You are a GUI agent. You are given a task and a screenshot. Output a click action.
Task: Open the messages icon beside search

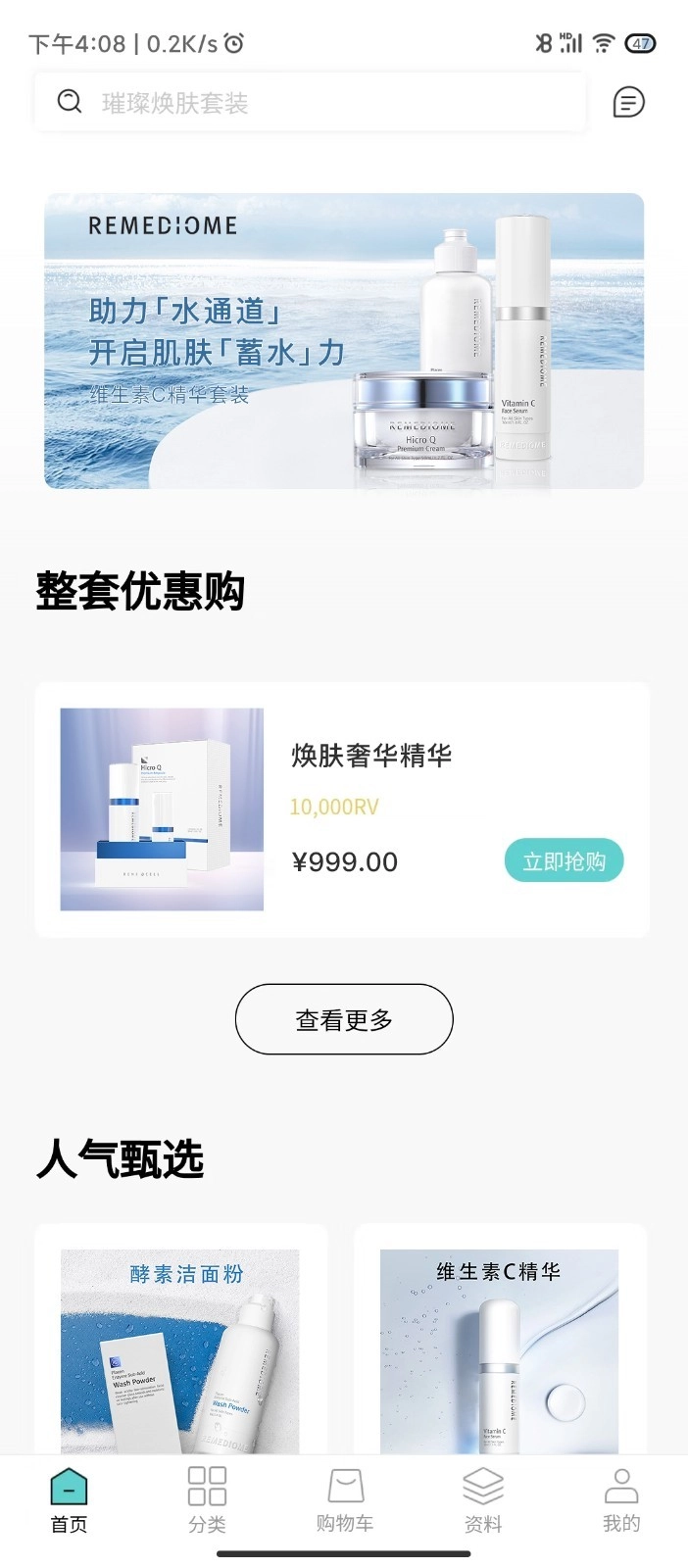(628, 102)
